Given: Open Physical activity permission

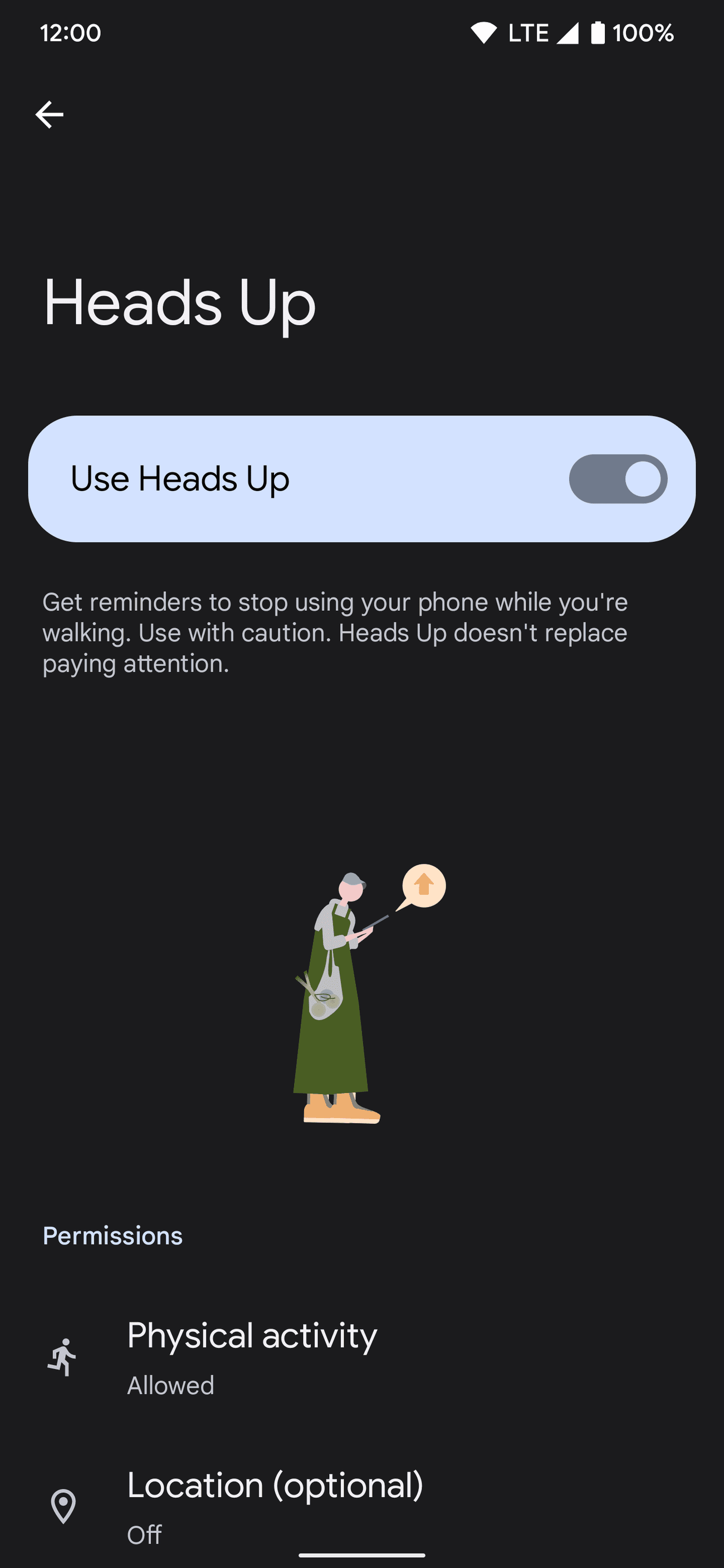Looking at the screenshot, I should (x=252, y=1357).
